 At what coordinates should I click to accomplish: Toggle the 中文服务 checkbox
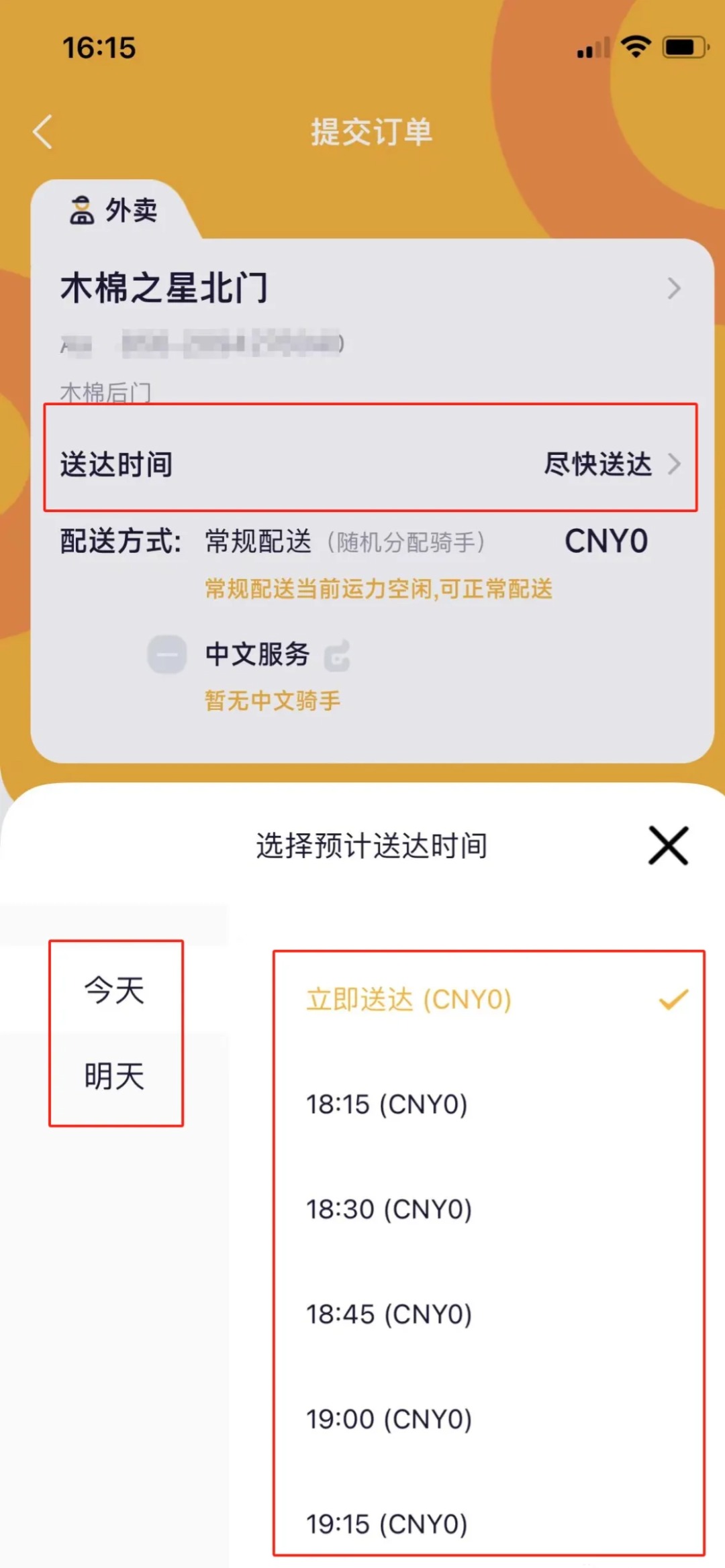click(167, 654)
